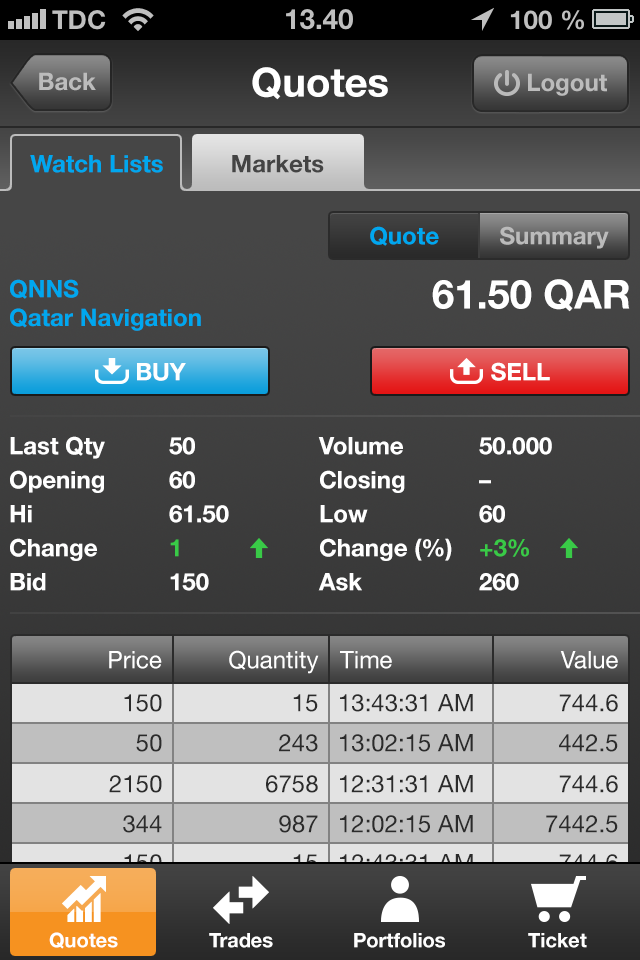
Task: Switch to the Trades tab
Action: click(x=241, y=912)
